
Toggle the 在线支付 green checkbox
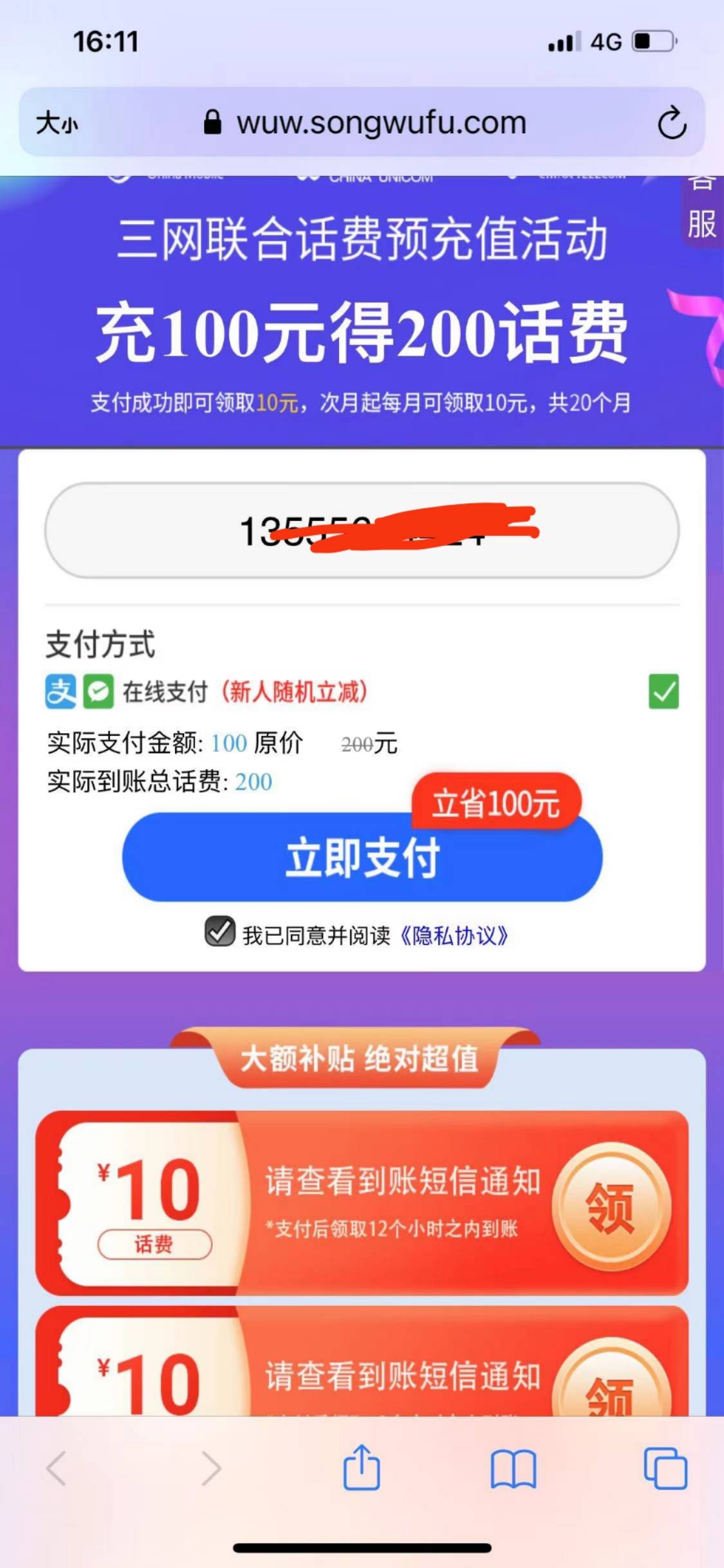click(664, 691)
